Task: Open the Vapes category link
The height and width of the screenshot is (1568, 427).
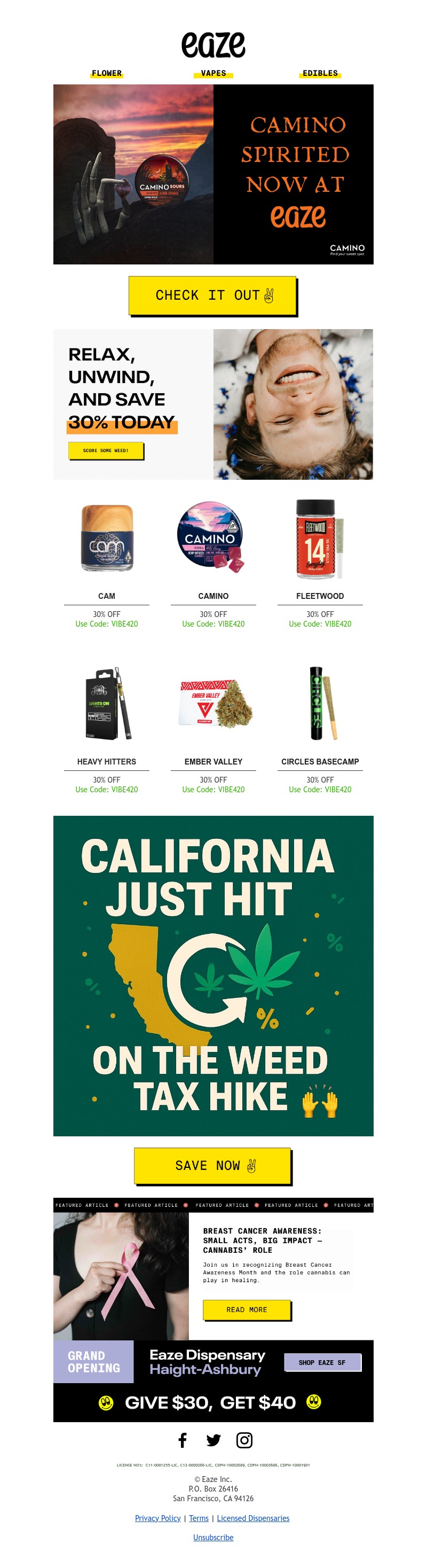Action: [x=213, y=73]
